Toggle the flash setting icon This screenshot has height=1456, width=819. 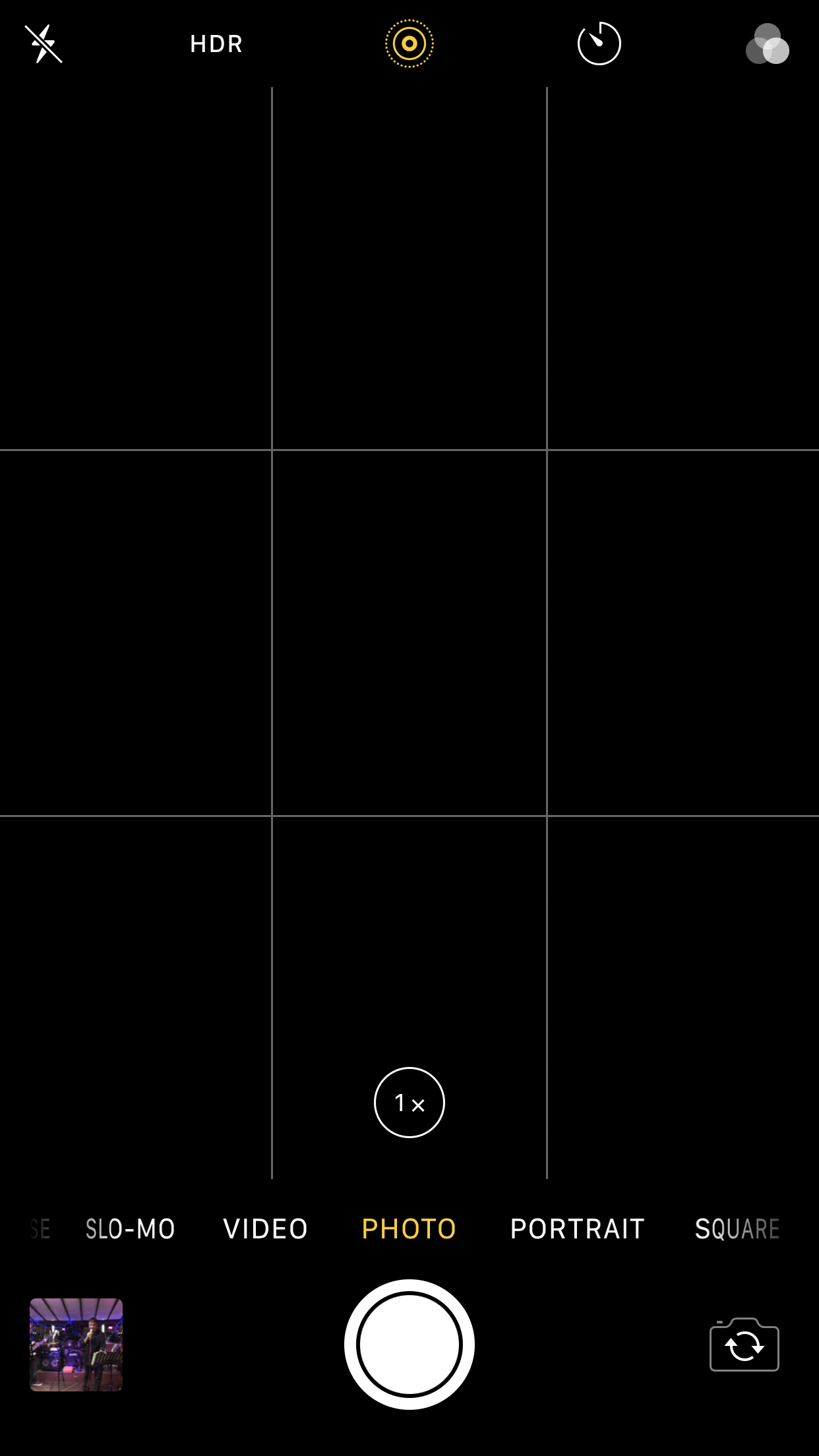pos(44,44)
